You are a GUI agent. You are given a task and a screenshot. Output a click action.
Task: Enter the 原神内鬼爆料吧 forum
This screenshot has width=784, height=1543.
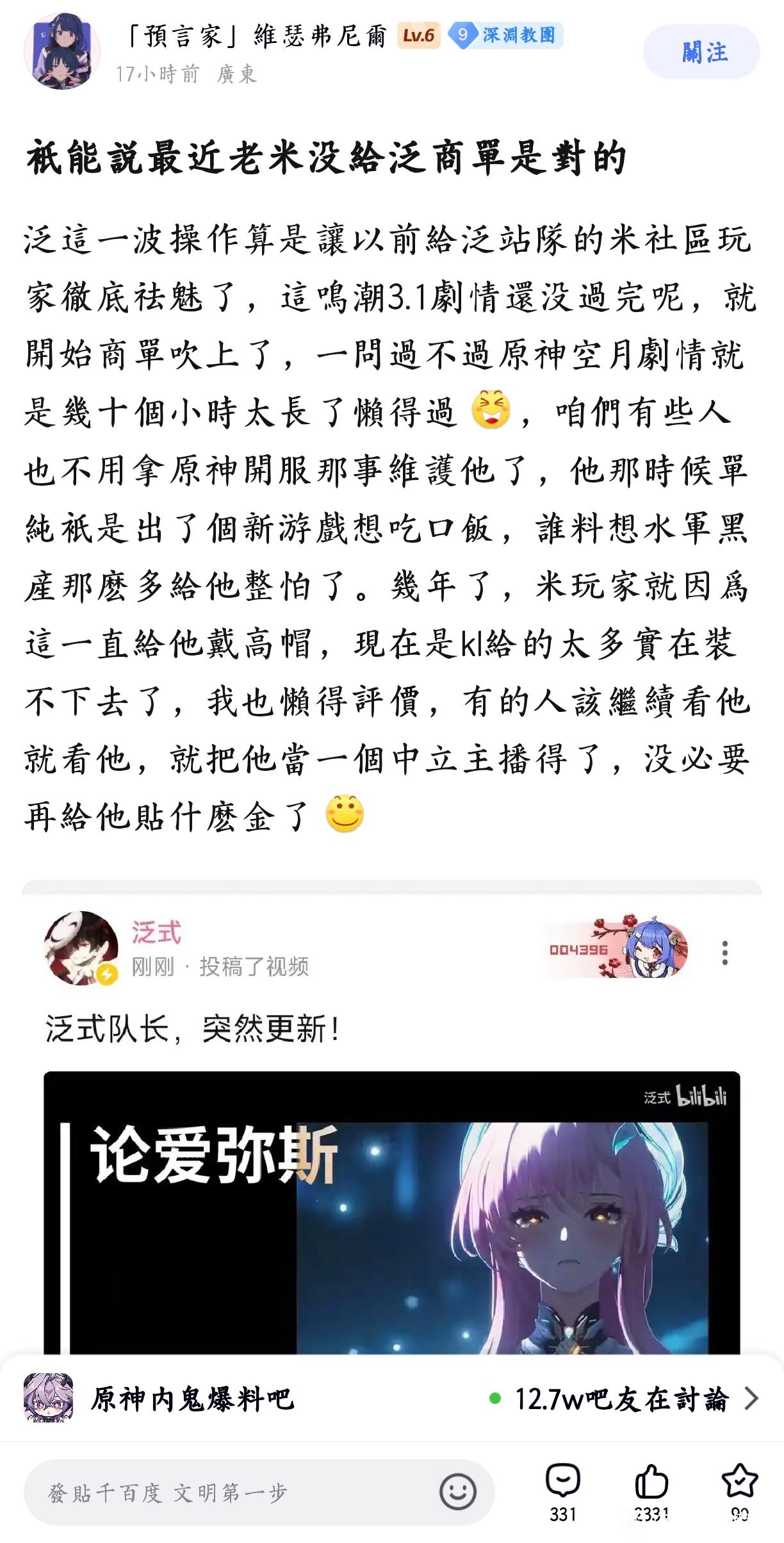click(x=192, y=1398)
